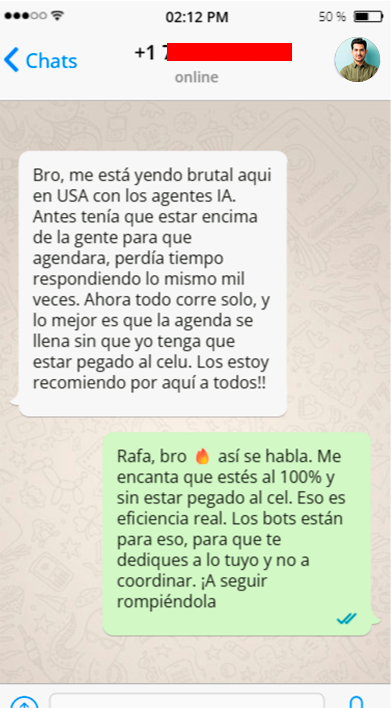The width and height of the screenshot is (391, 708).
Task: Open the attach upload icon
Action: 24,703
